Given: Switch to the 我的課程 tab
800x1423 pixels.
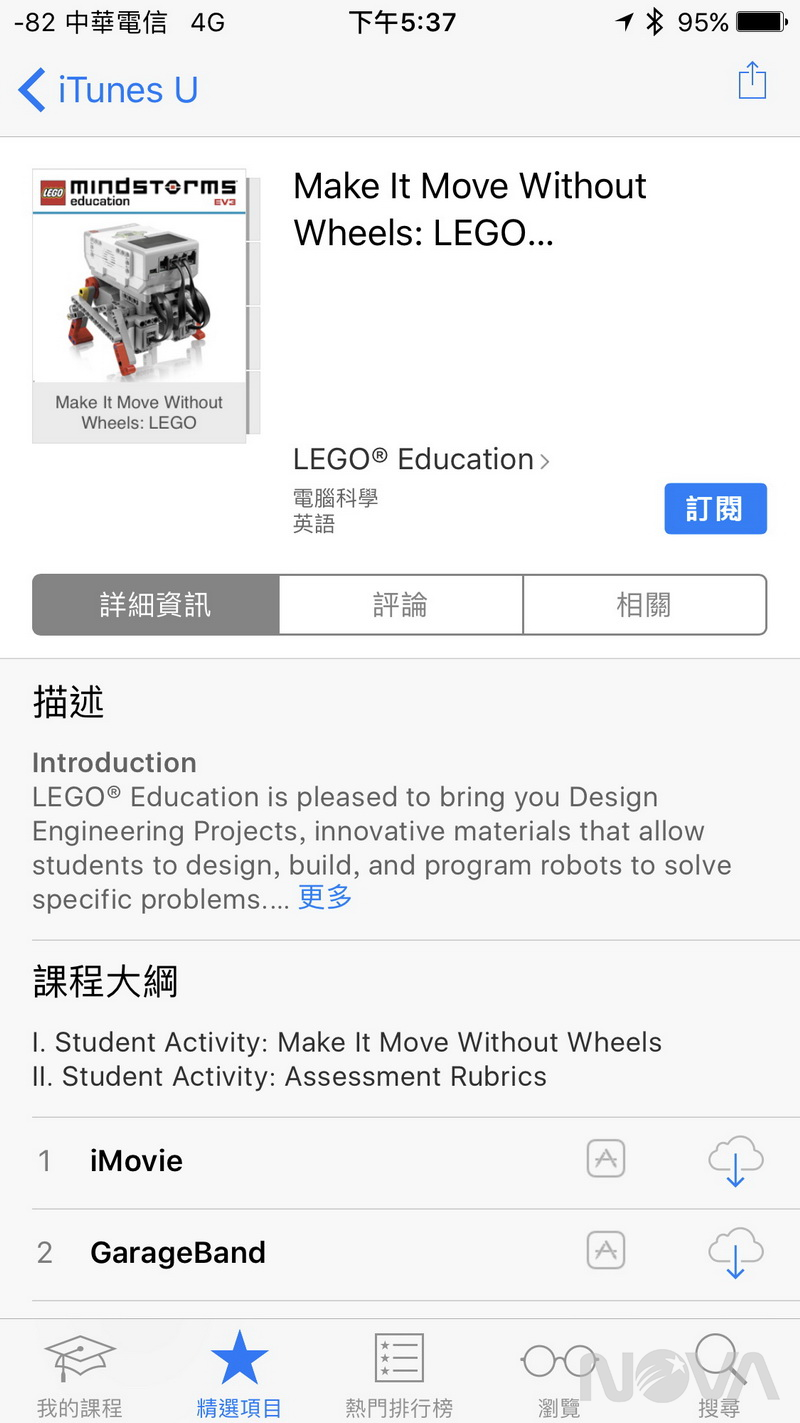Looking at the screenshot, I should pos(80,1377).
